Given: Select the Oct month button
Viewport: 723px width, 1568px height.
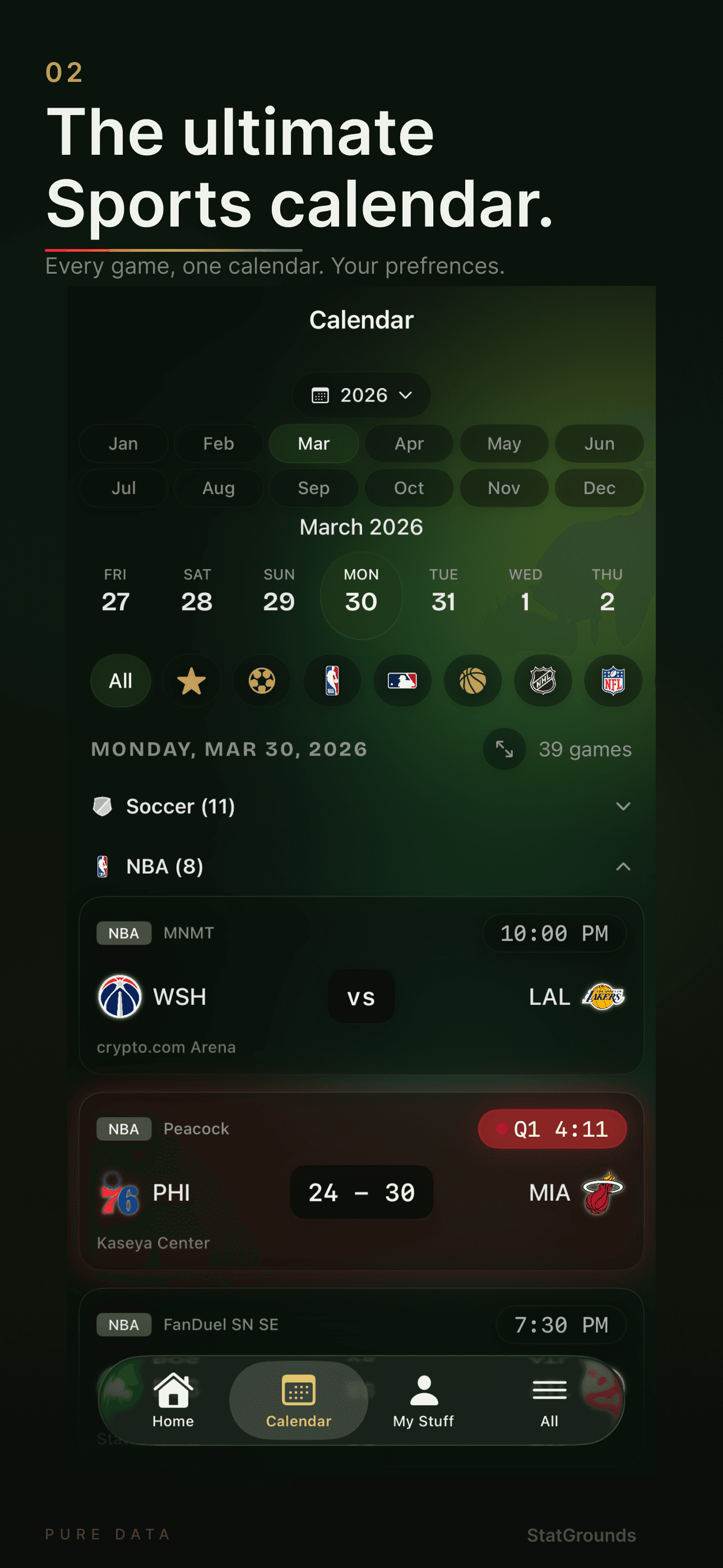Looking at the screenshot, I should [x=409, y=488].
